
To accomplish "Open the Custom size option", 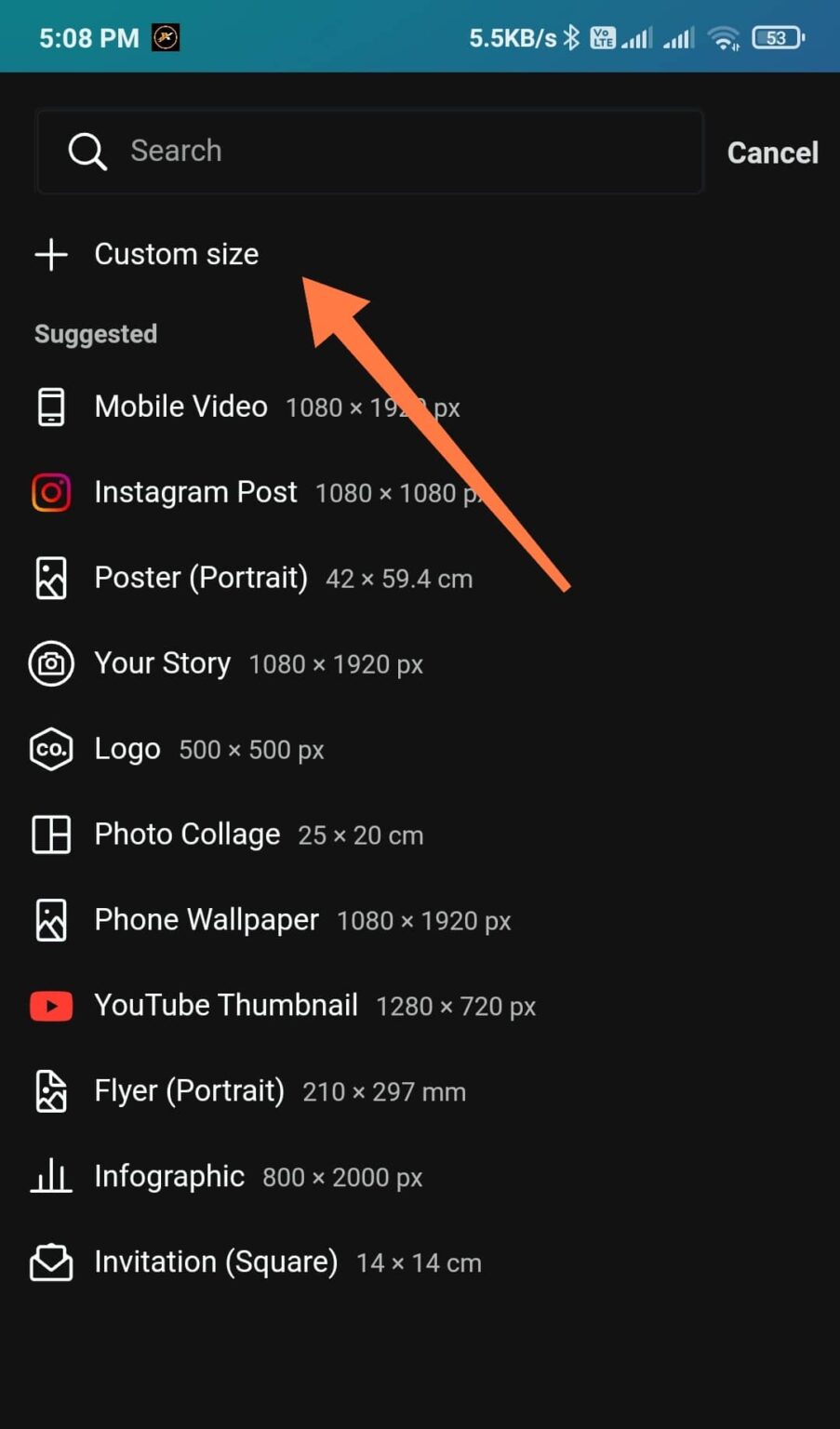I will [x=176, y=254].
